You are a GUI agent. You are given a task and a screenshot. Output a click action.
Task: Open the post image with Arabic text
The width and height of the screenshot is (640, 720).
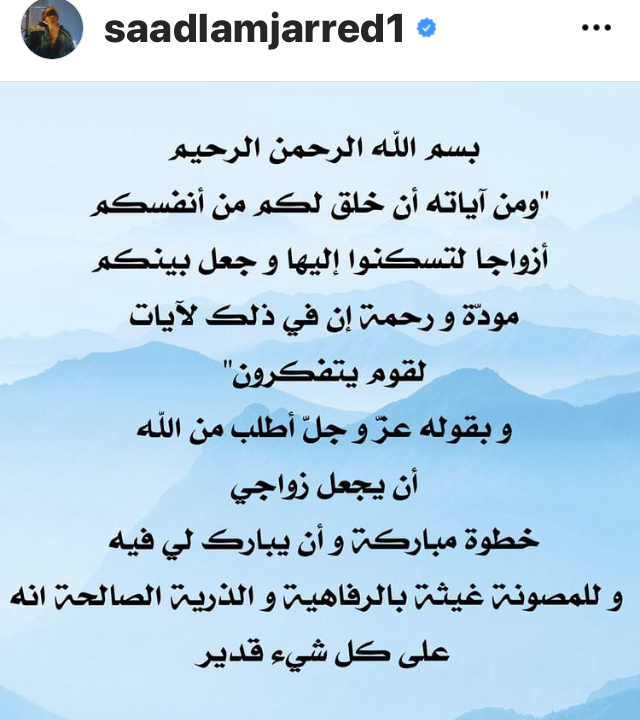[x=320, y=400]
